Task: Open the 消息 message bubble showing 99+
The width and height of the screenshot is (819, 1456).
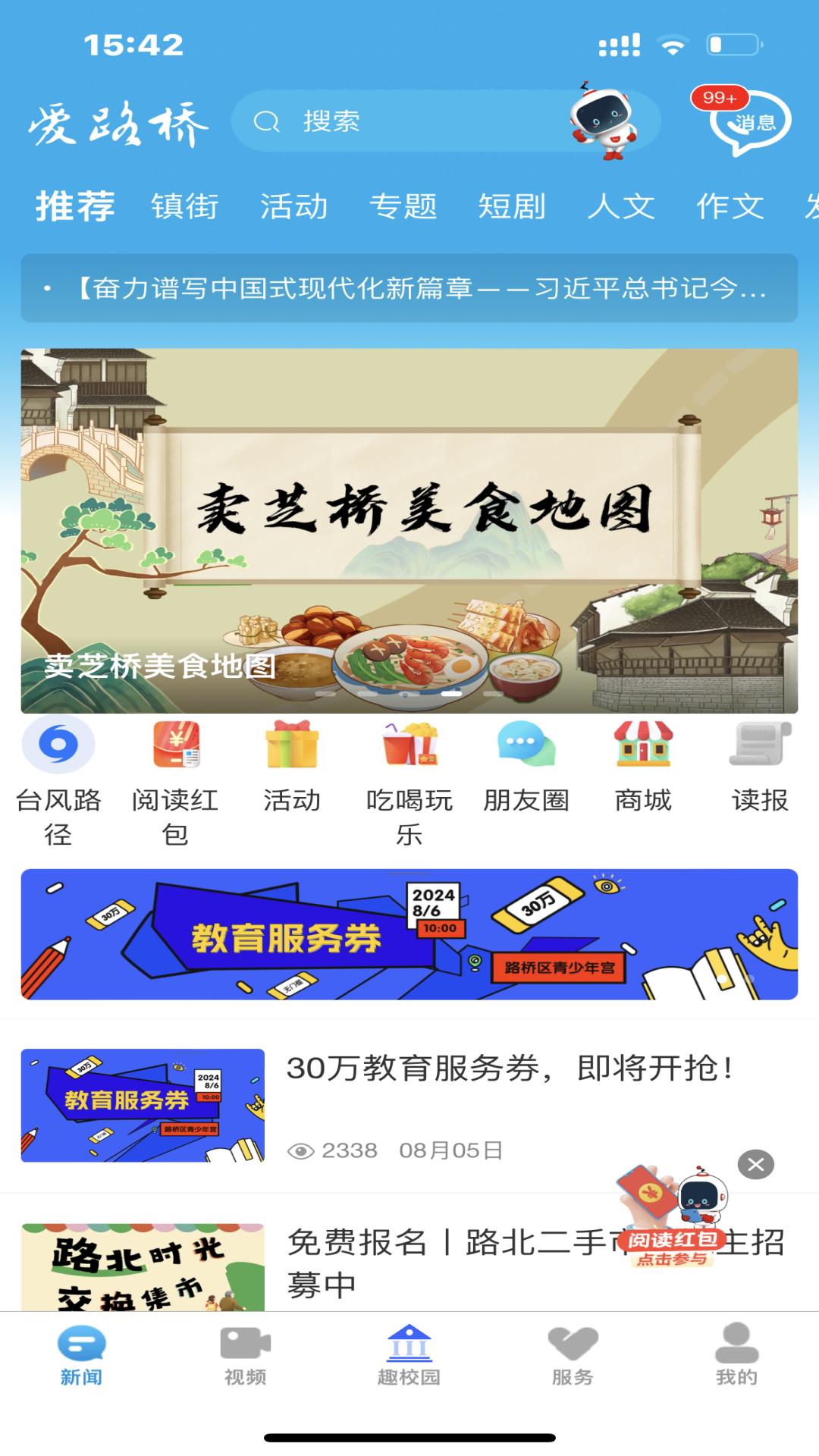Action: pos(747,121)
